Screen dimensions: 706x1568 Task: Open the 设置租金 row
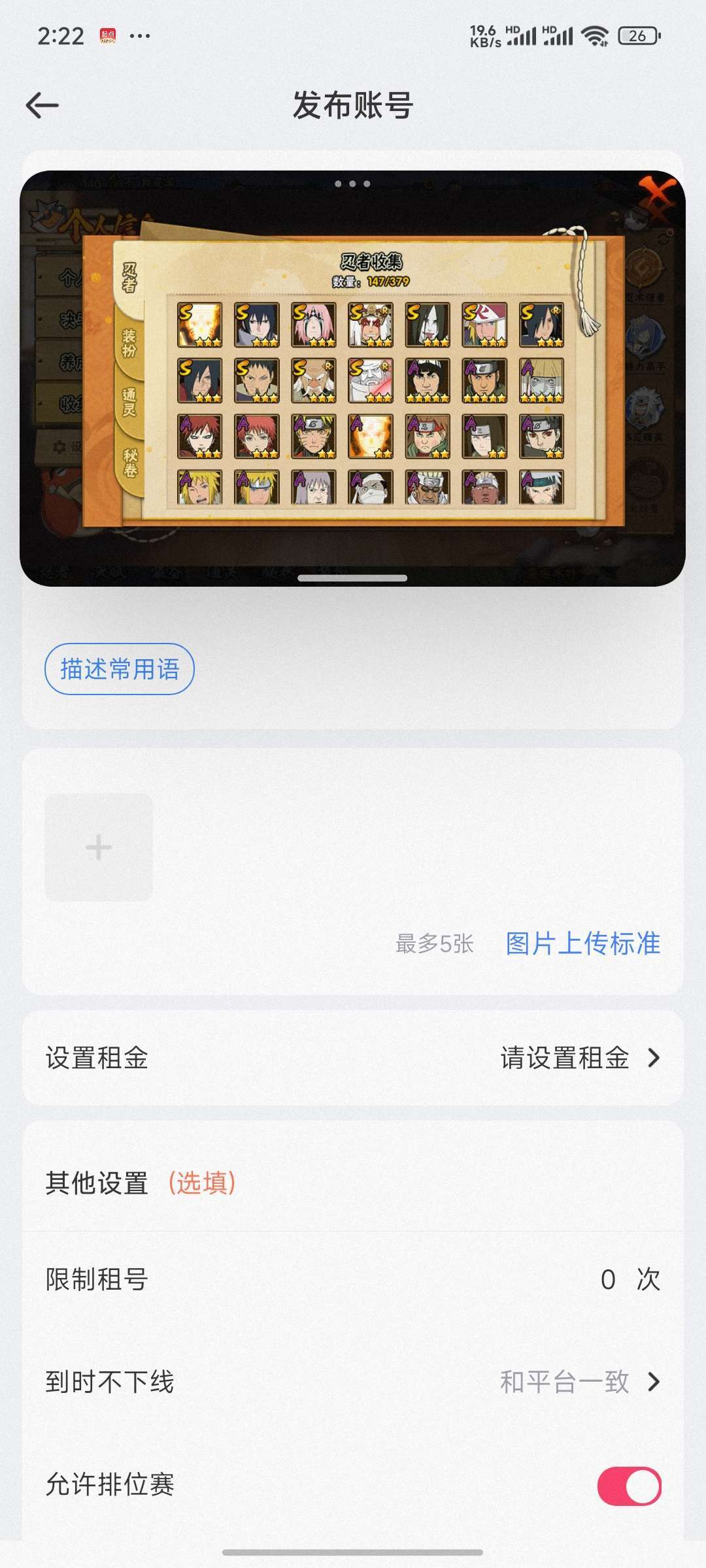[x=353, y=1058]
